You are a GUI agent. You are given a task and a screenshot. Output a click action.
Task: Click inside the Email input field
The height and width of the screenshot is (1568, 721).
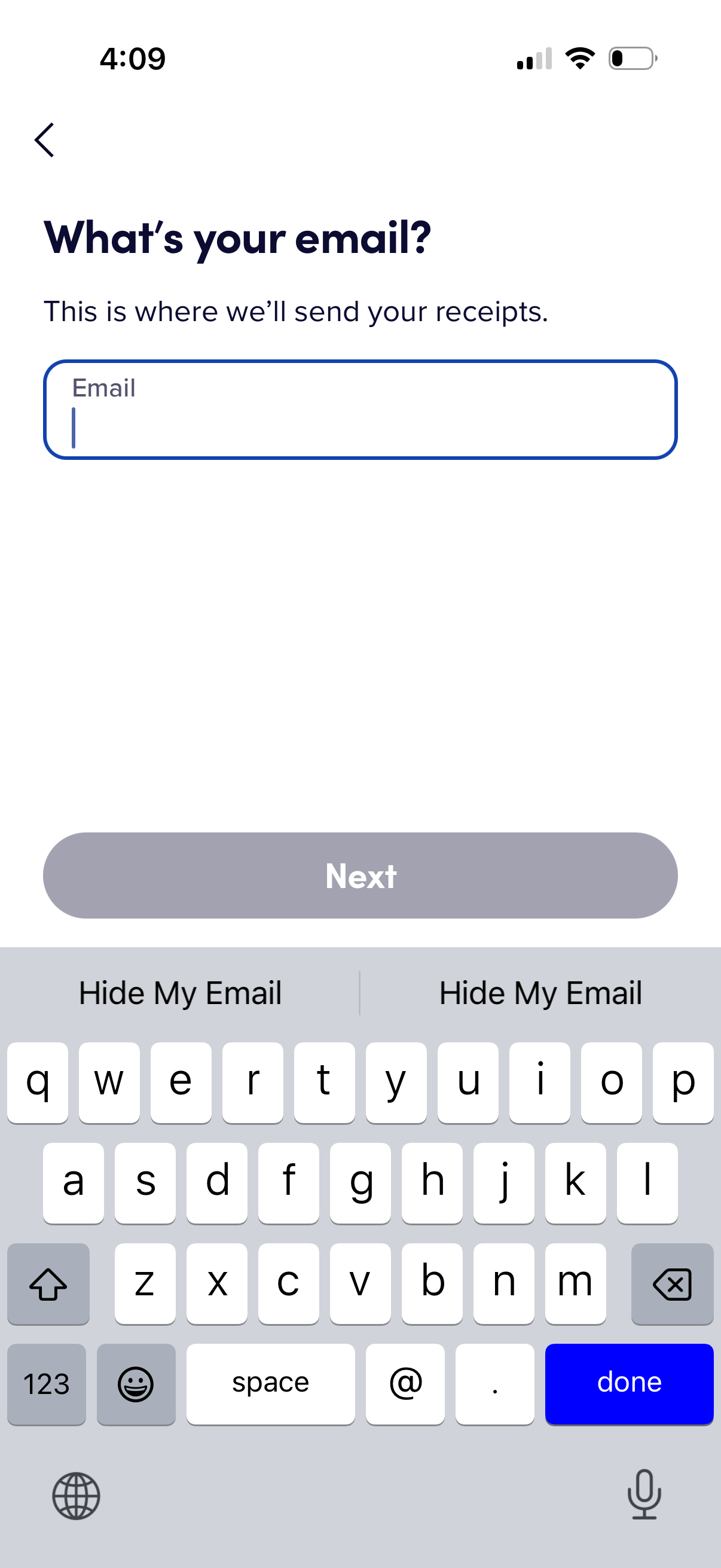pos(360,409)
